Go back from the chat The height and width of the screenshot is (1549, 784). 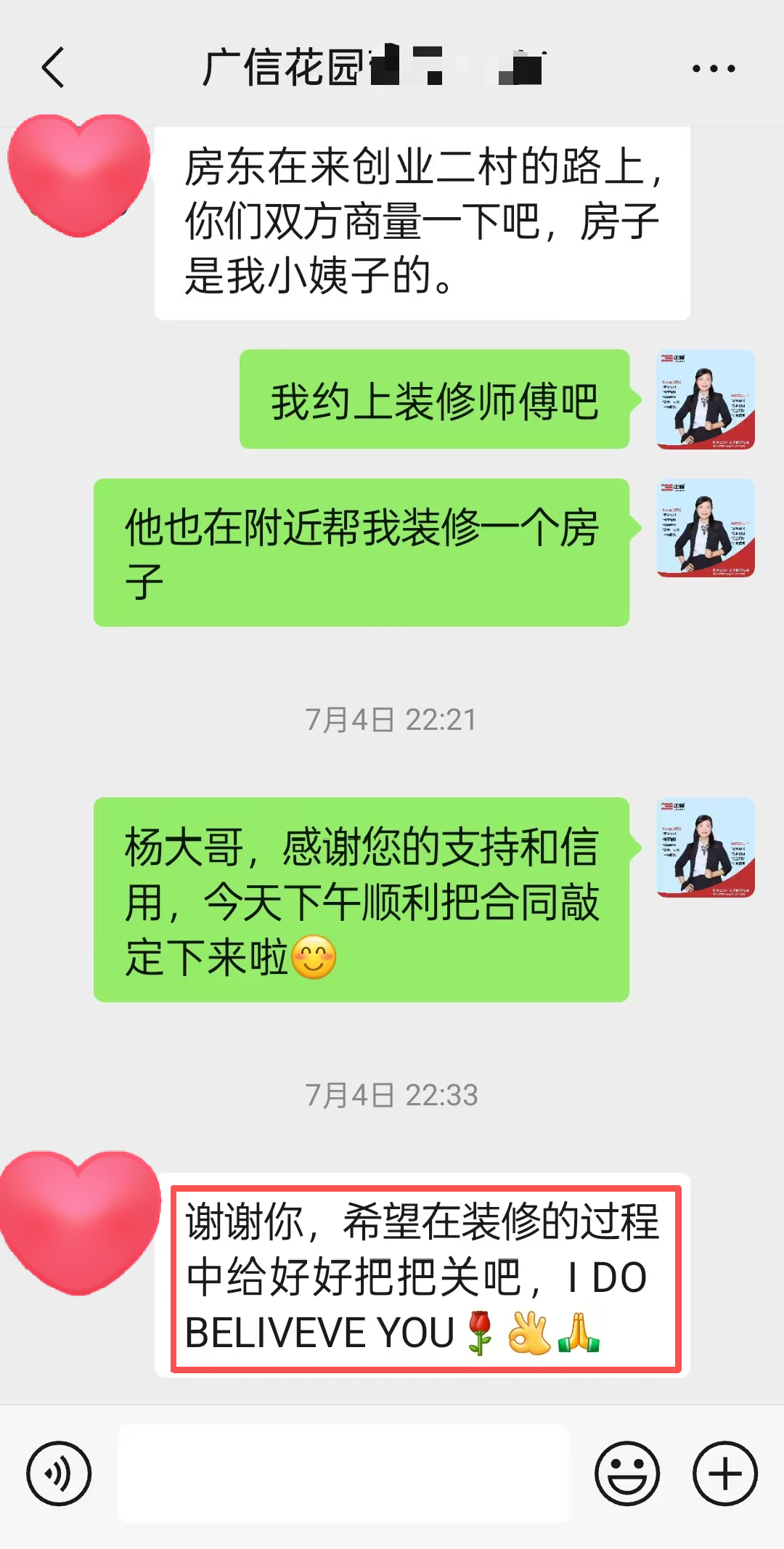(x=53, y=68)
